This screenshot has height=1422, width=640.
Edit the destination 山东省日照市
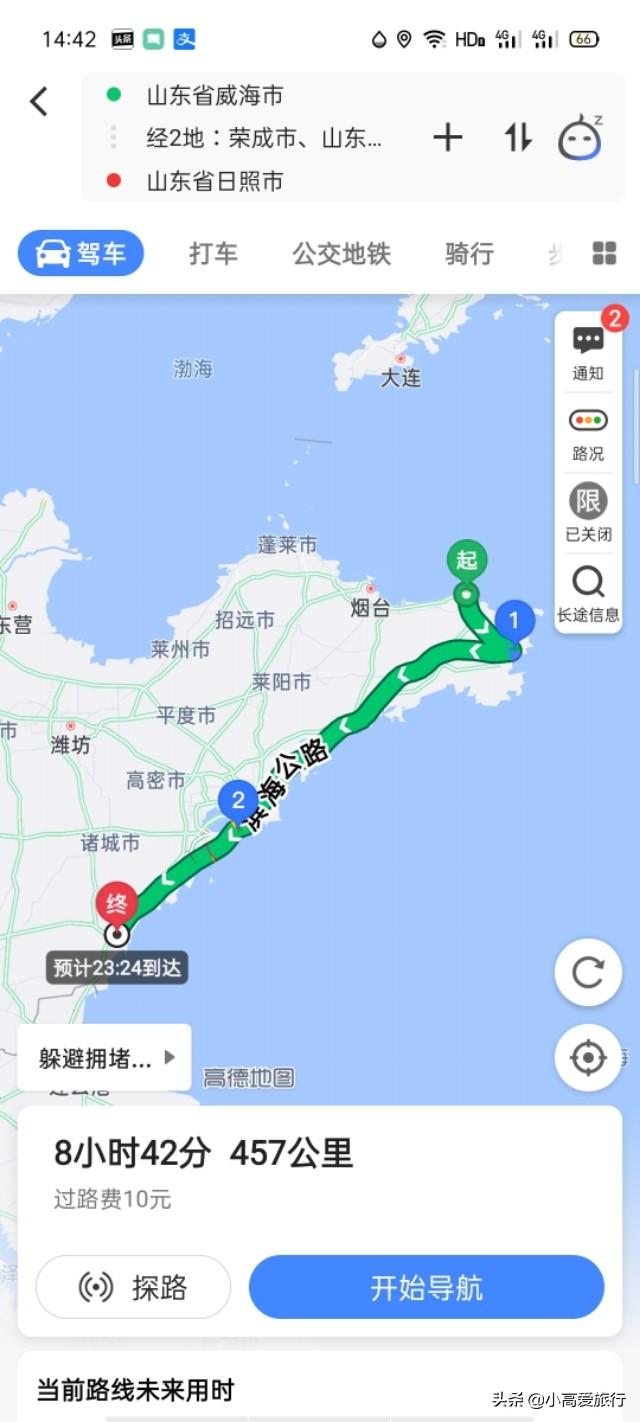tap(214, 181)
